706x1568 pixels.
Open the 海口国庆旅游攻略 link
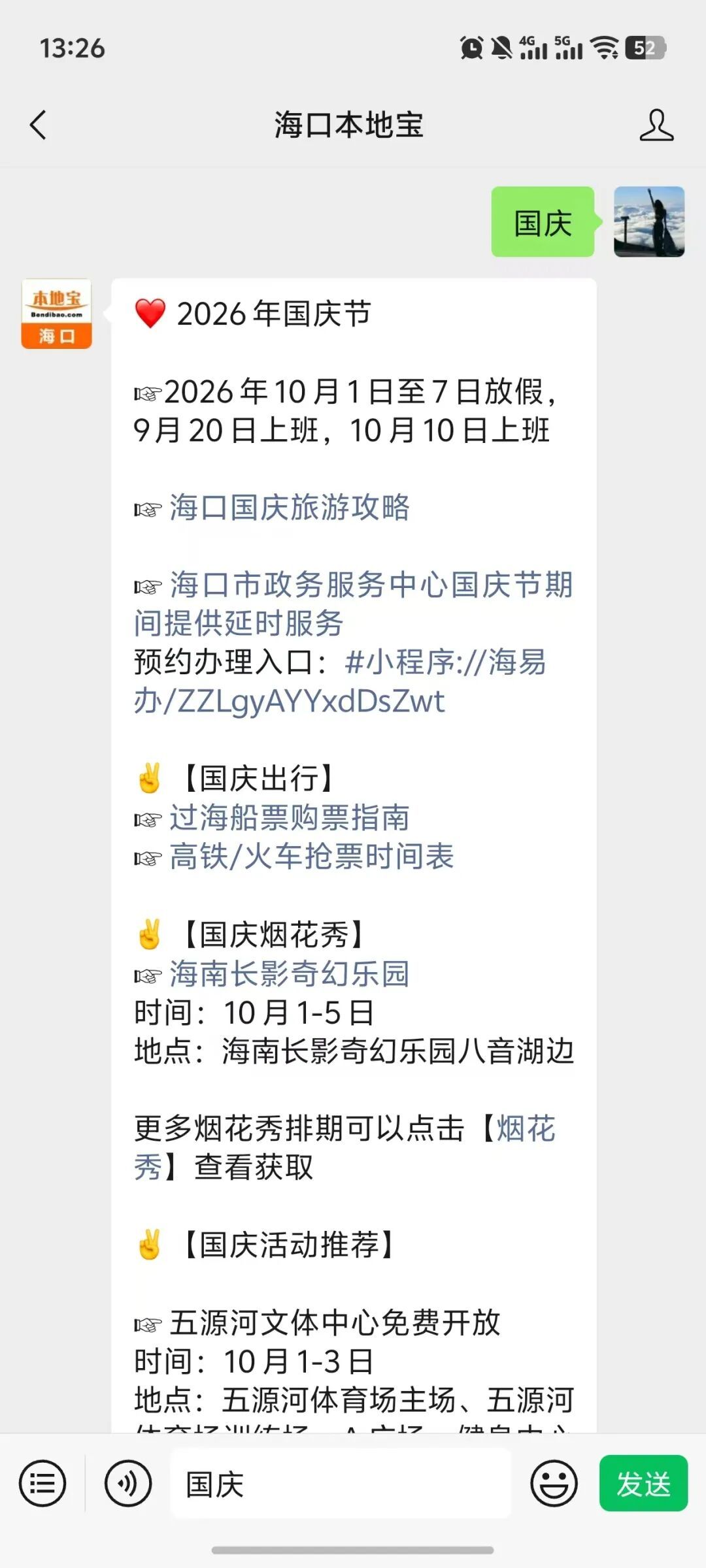pos(290,508)
